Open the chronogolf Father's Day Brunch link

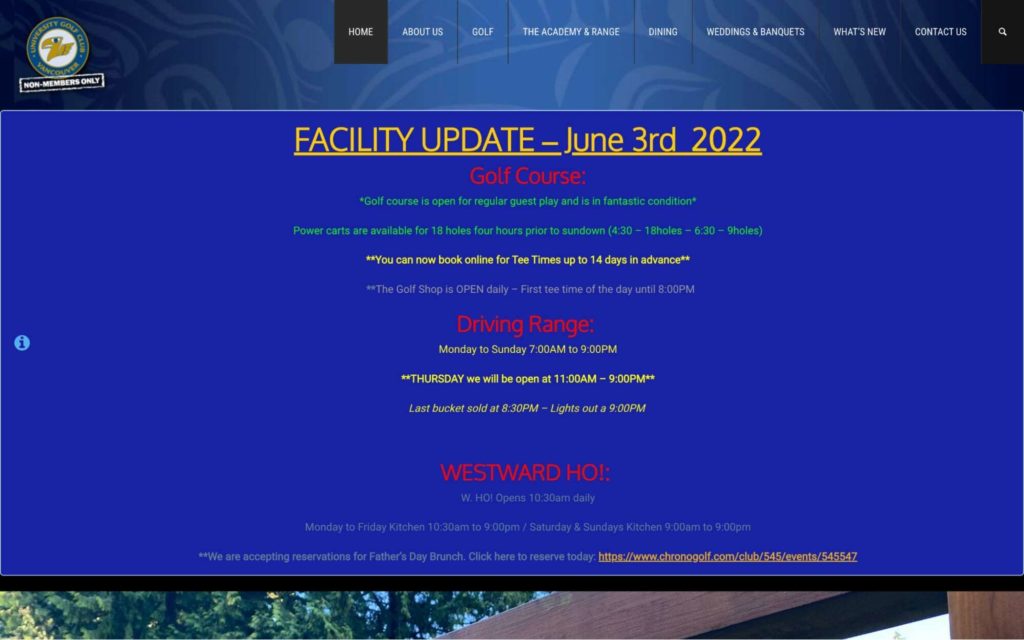(727, 557)
